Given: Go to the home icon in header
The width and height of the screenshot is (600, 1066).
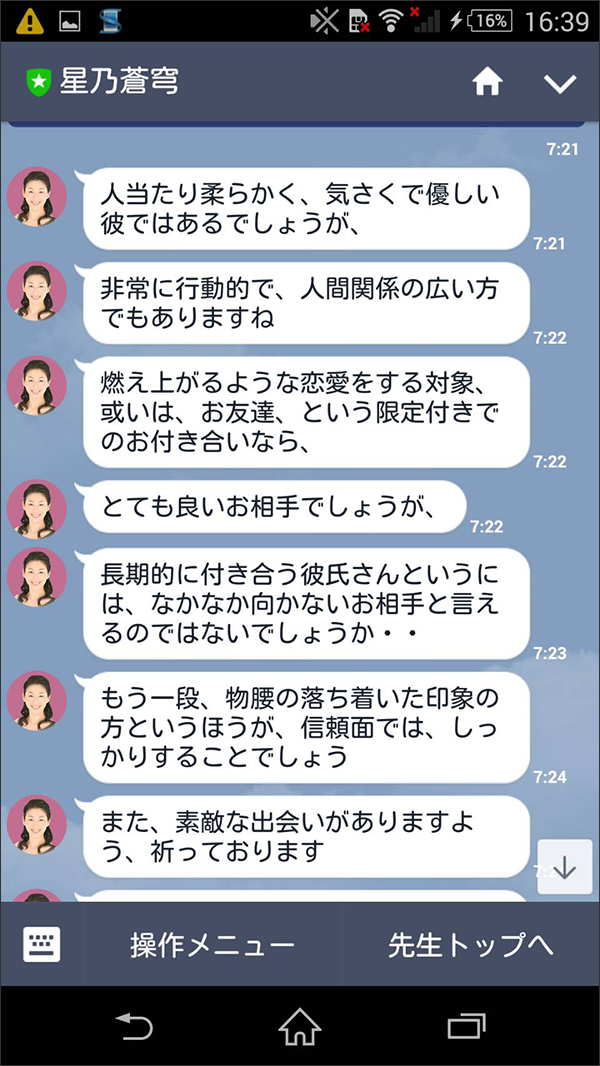Looking at the screenshot, I should point(487,83).
